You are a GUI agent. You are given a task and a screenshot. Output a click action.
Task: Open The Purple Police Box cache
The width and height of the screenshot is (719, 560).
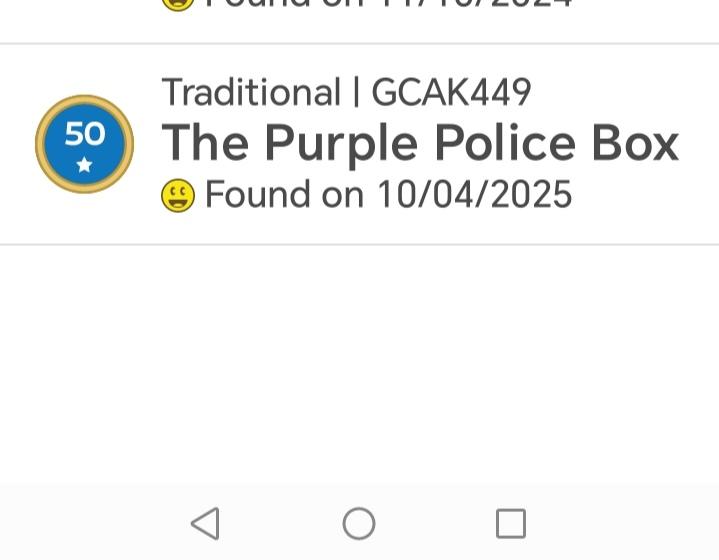(x=420, y=144)
